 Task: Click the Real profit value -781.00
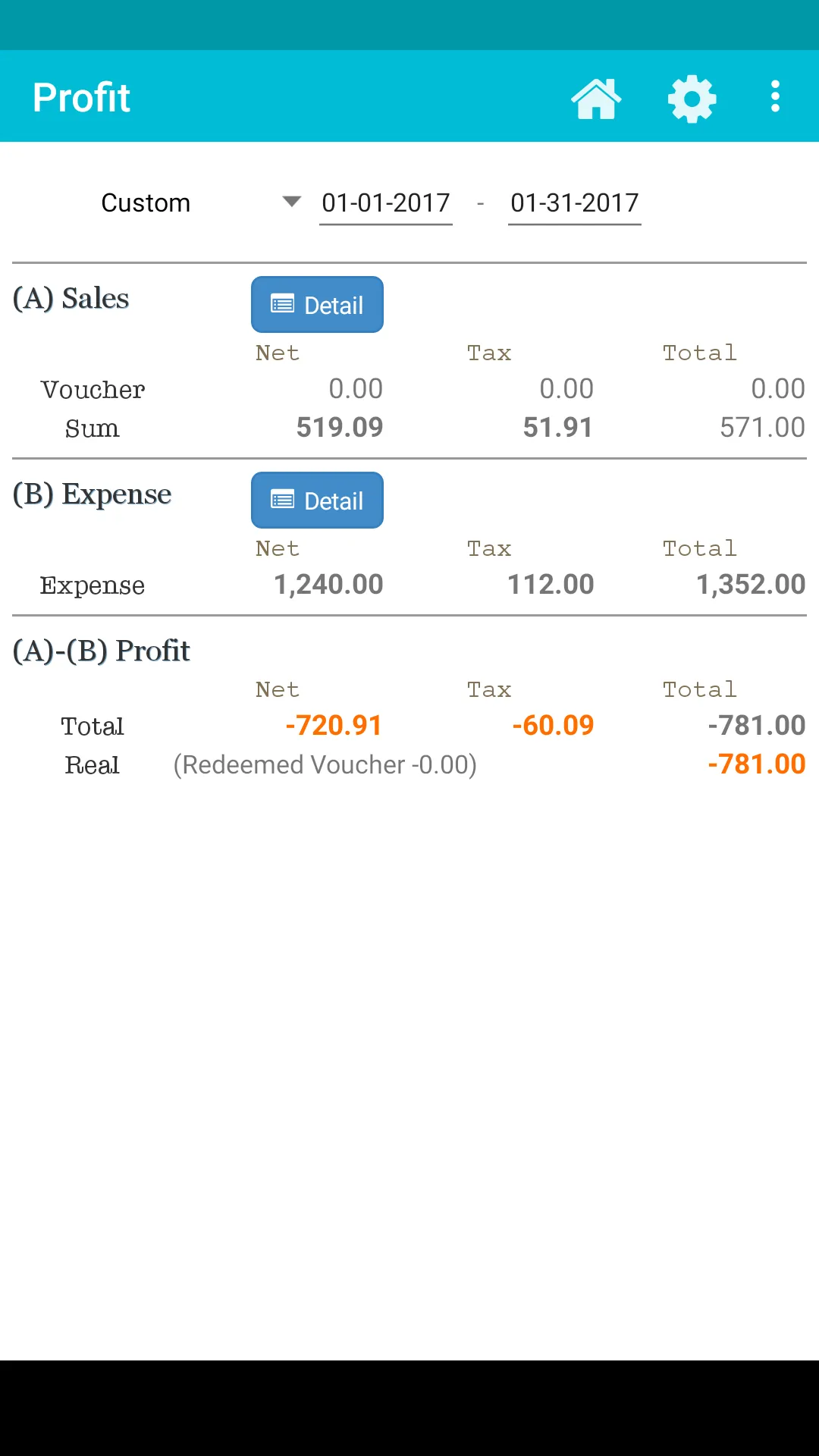tap(755, 764)
